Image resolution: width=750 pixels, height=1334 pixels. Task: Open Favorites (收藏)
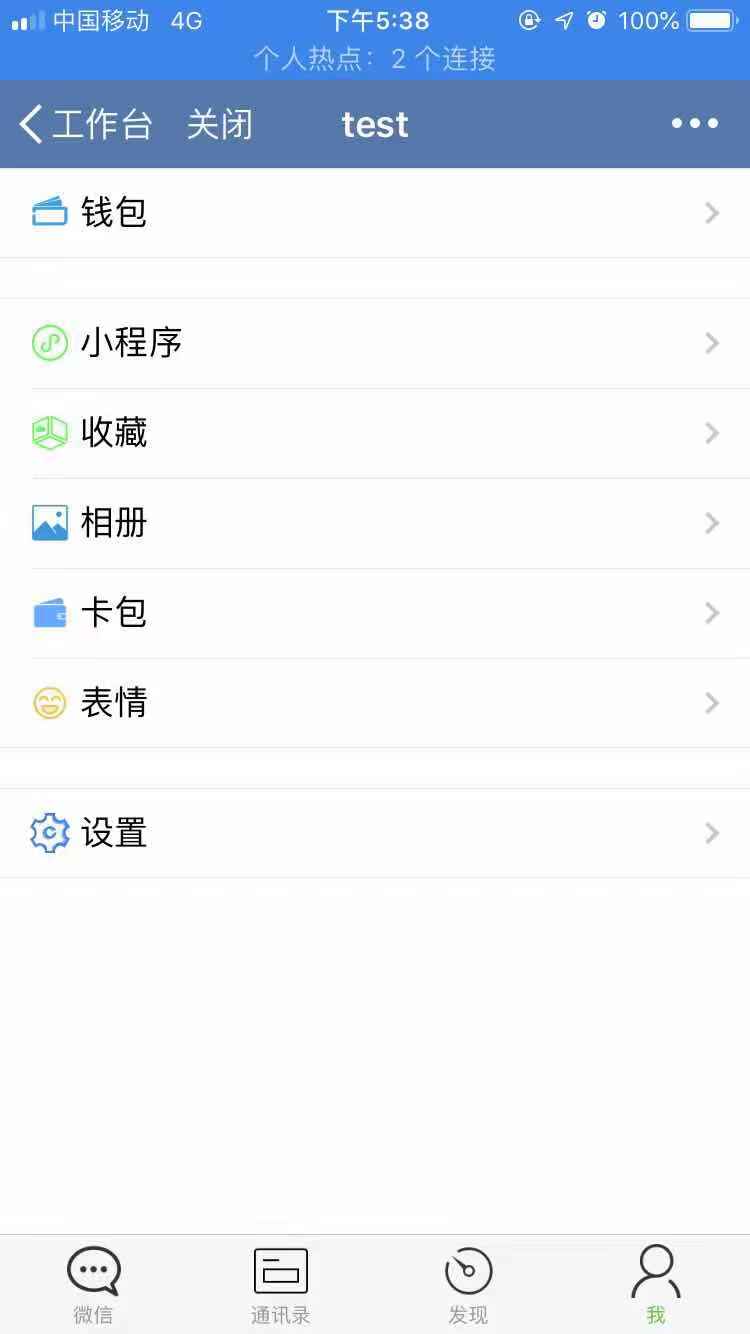(x=113, y=433)
